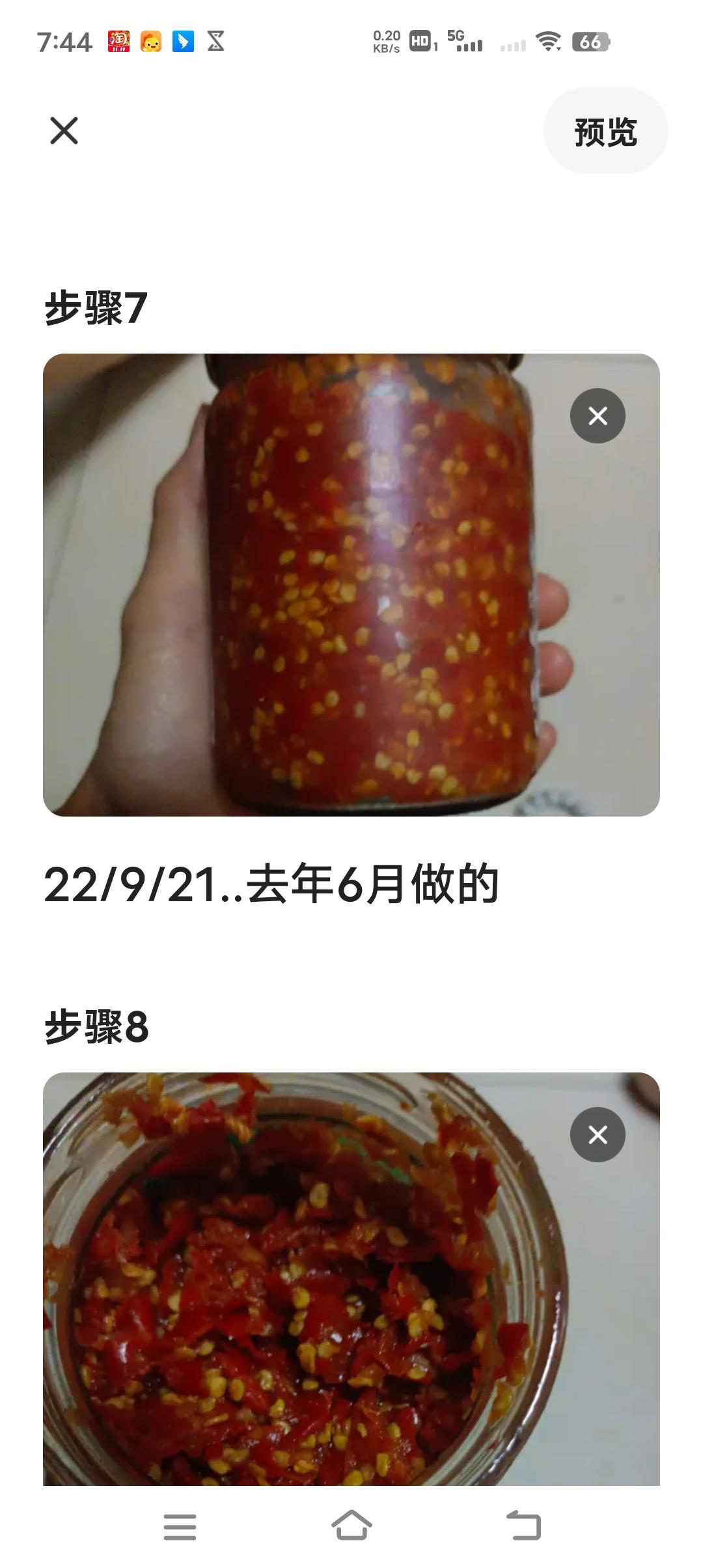The image size is (703, 1568).
Task: Tap the 预览 preview button
Action: pos(605,131)
